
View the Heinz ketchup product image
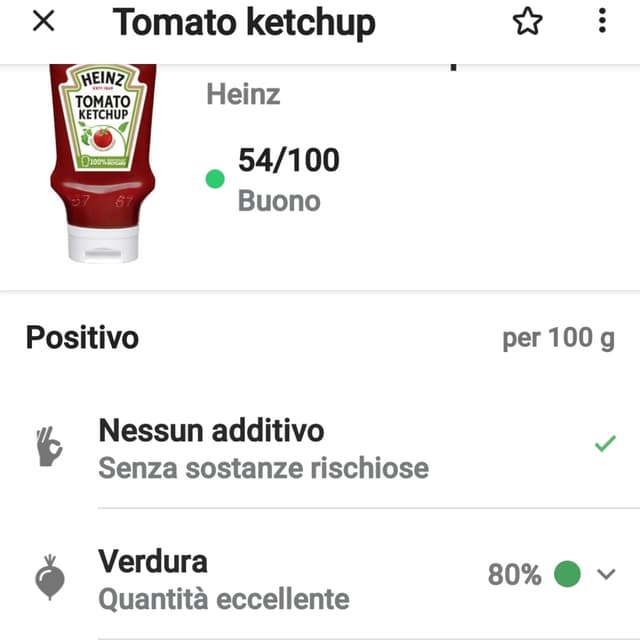pyautogui.click(x=103, y=162)
